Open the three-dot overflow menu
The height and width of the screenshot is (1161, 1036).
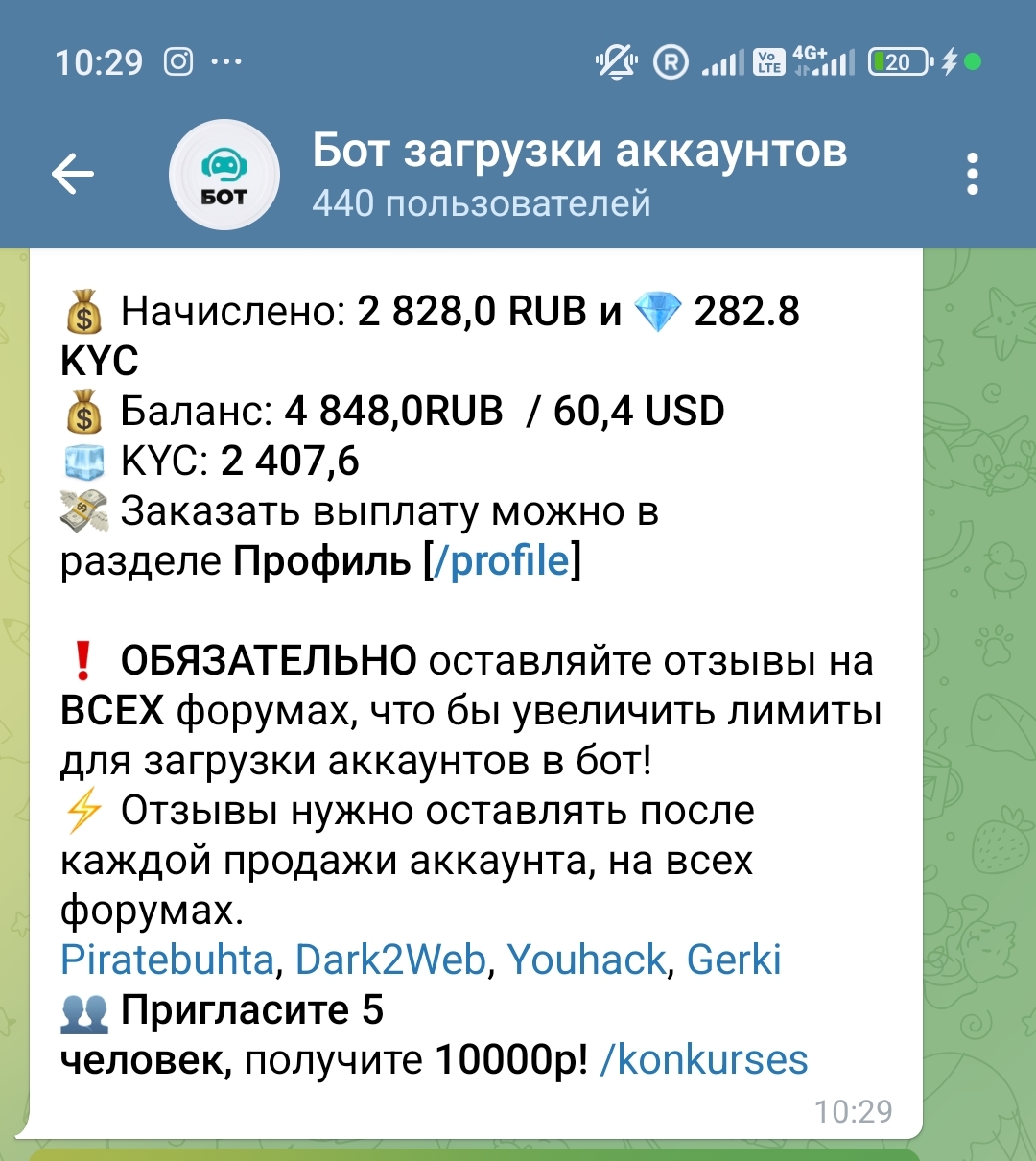(x=973, y=175)
